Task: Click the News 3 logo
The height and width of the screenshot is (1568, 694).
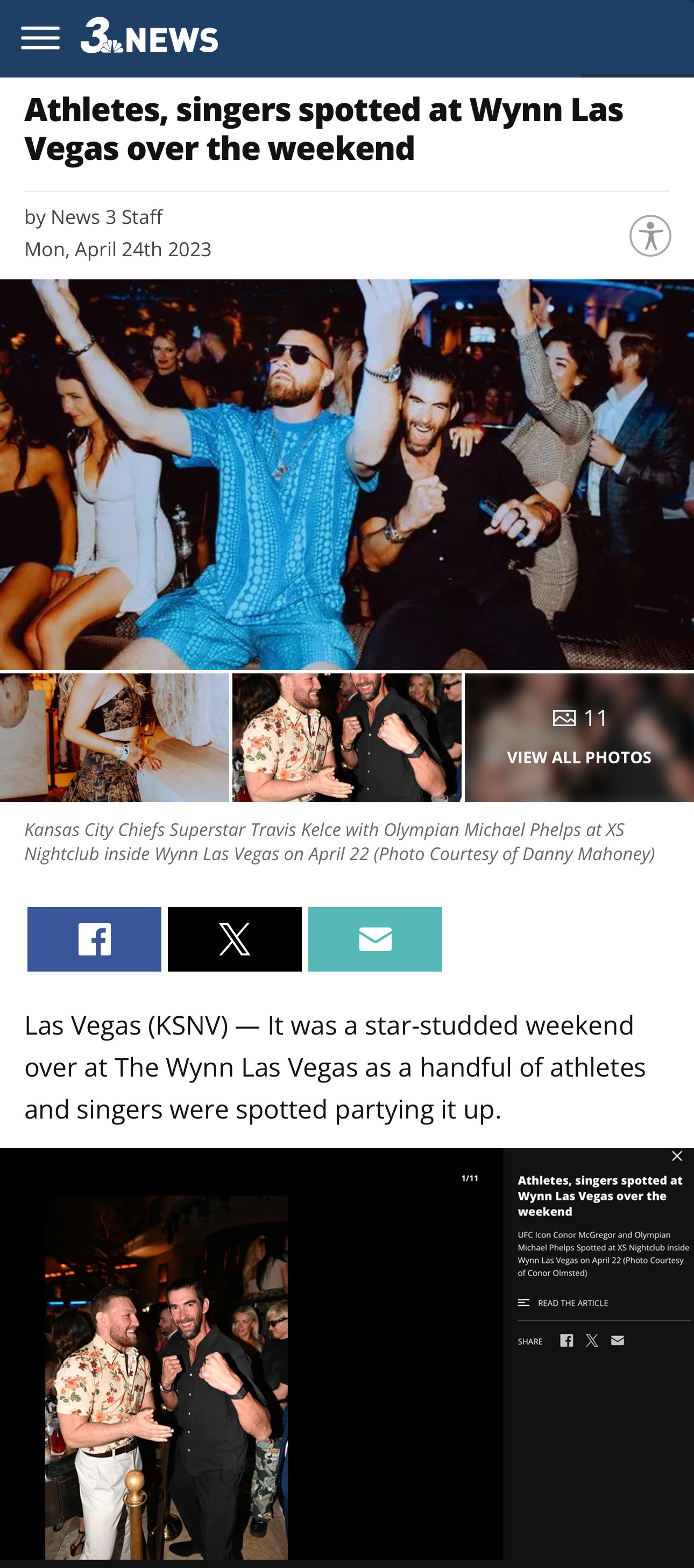Action: 149,37
